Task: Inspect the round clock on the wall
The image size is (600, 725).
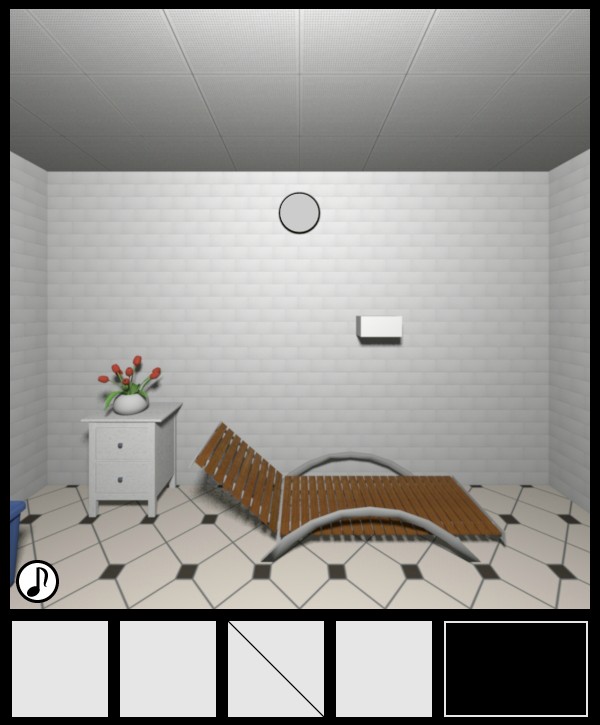Action: pyautogui.click(x=299, y=213)
